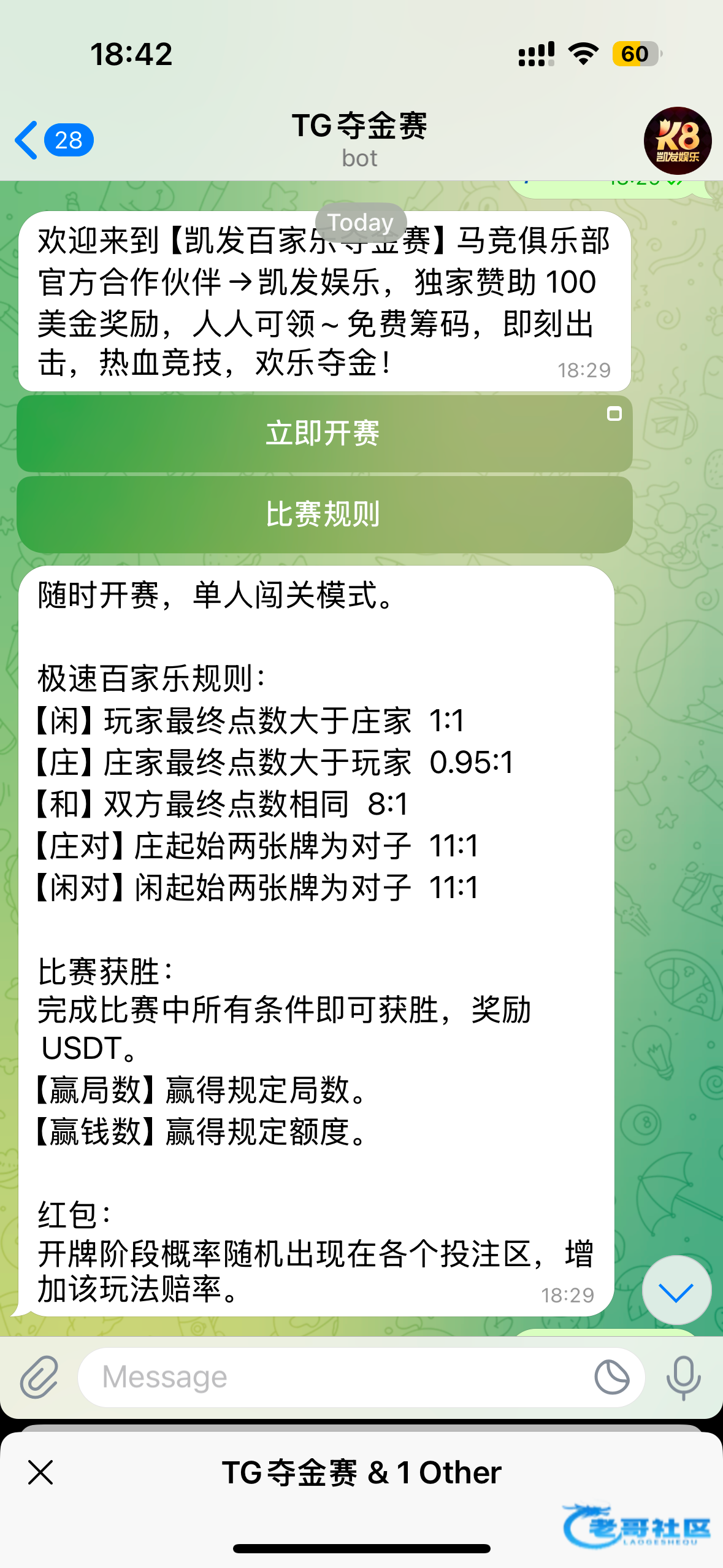This screenshot has height=1568, width=723.
Task: Open 比赛规则 rules button
Action: 324,514
